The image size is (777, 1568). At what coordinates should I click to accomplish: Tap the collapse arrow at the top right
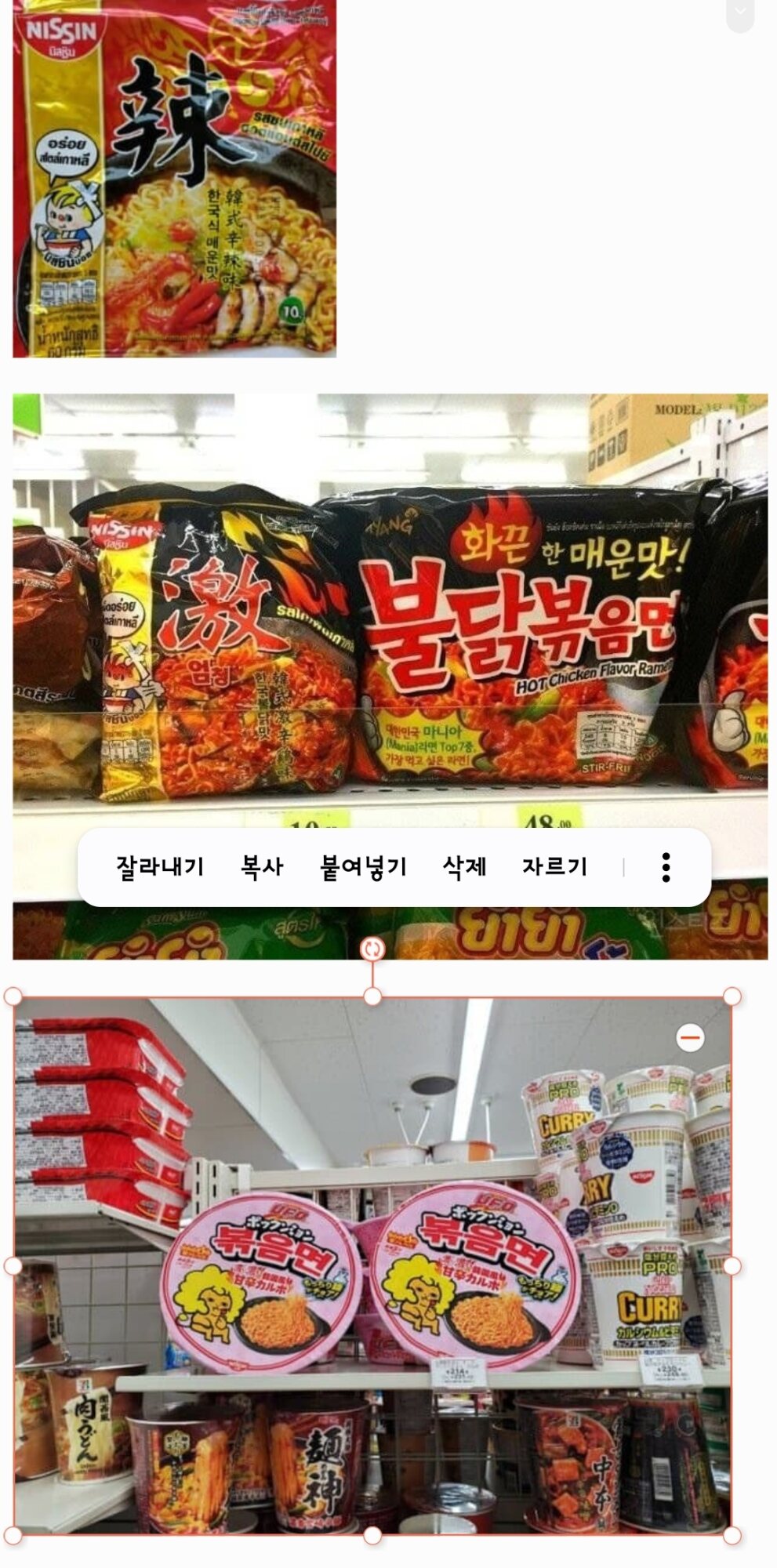coord(740,14)
